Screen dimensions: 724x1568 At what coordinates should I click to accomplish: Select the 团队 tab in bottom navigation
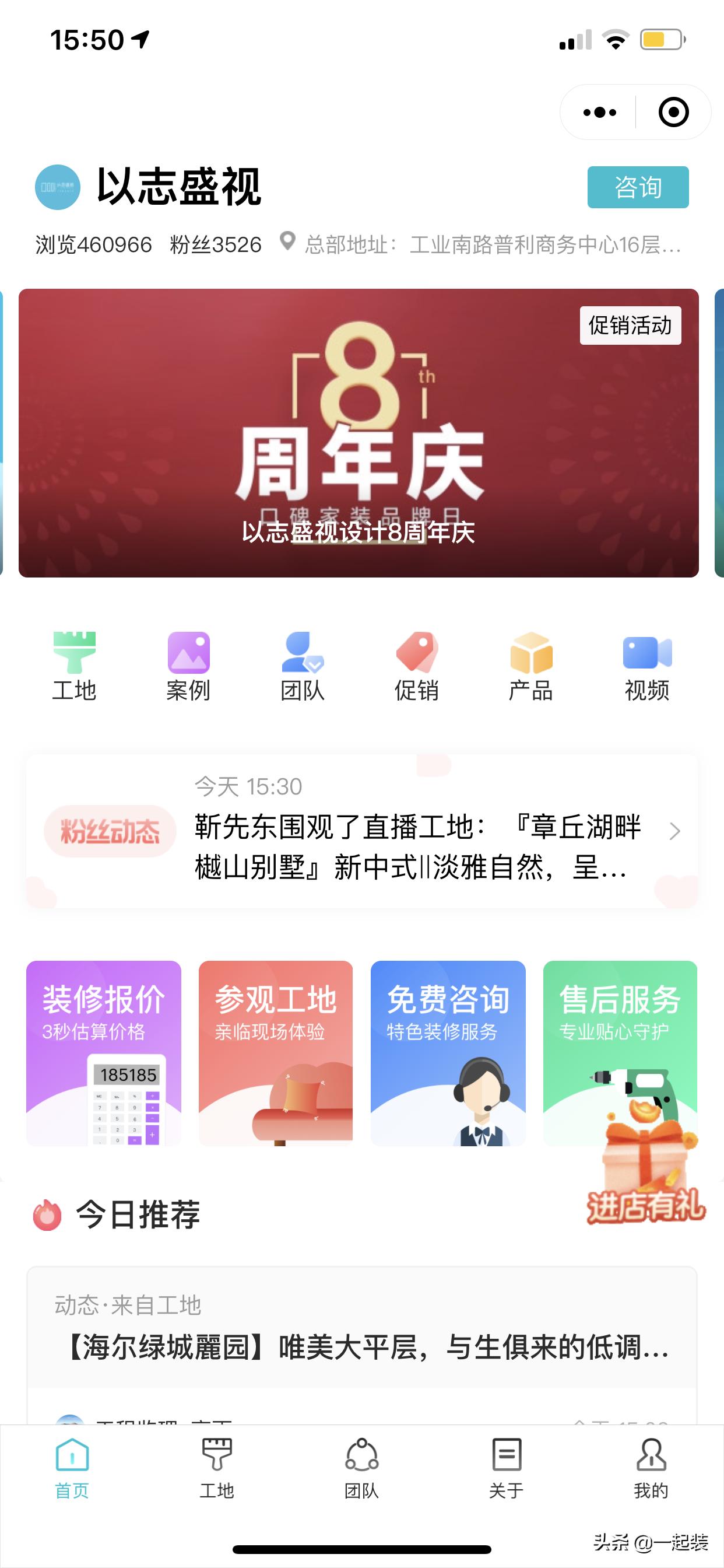tap(362, 1473)
